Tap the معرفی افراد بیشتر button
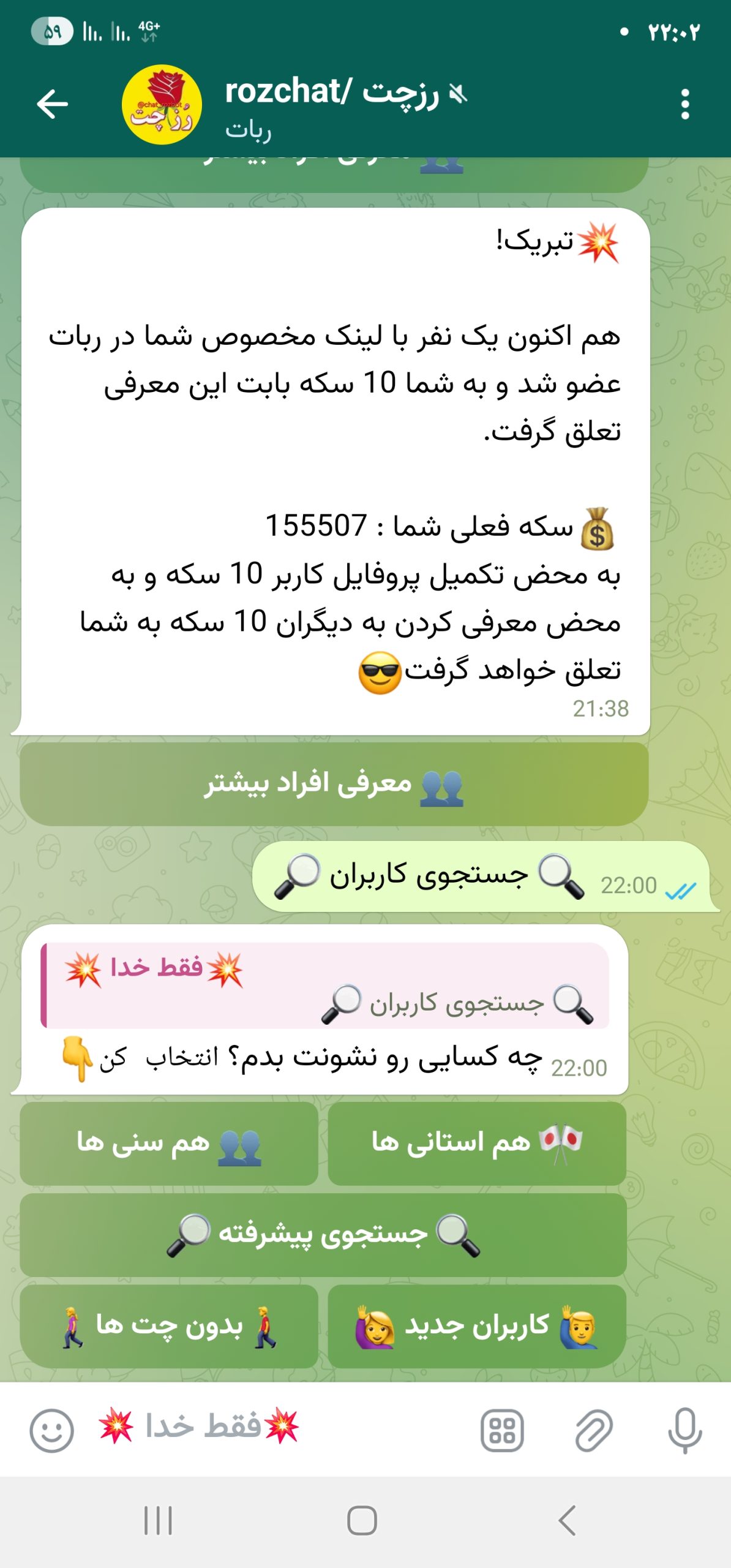Image resolution: width=731 pixels, height=1568 pixels. click(x=334, y=784)
